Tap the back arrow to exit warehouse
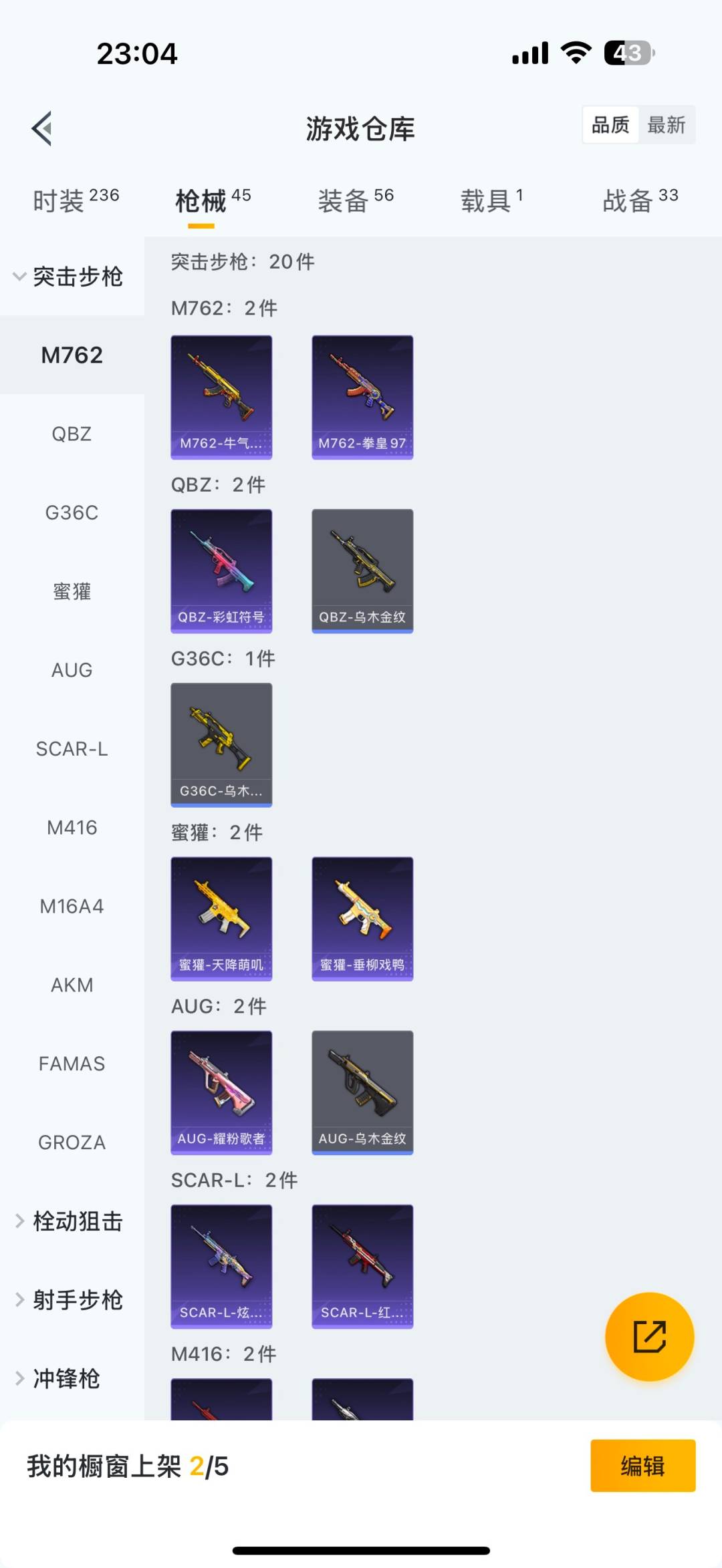This screenshot has height=1568, width=722. click(41, 128)
